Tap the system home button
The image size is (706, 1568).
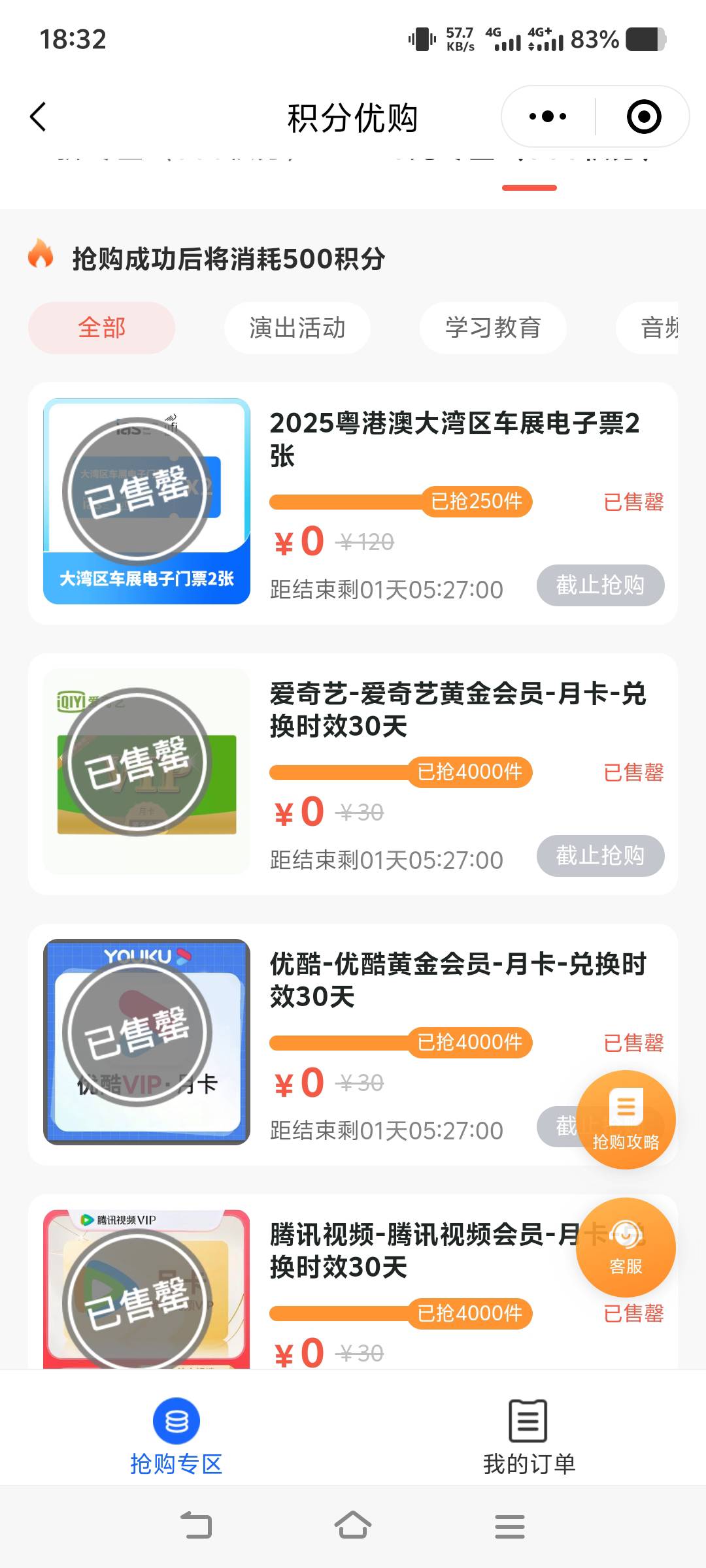[x=353, y=1526]
